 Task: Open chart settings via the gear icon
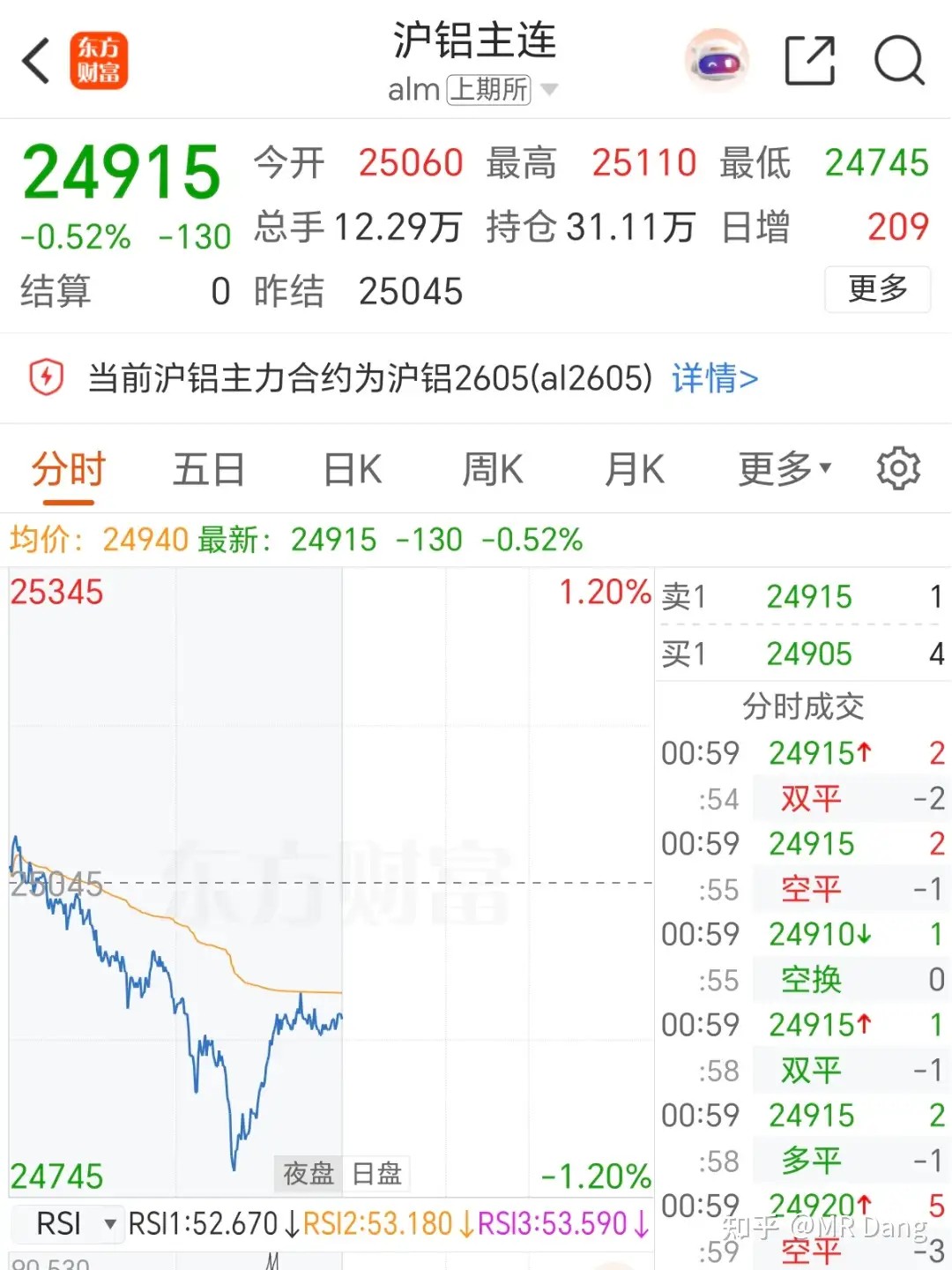click(x=898, y=469)
